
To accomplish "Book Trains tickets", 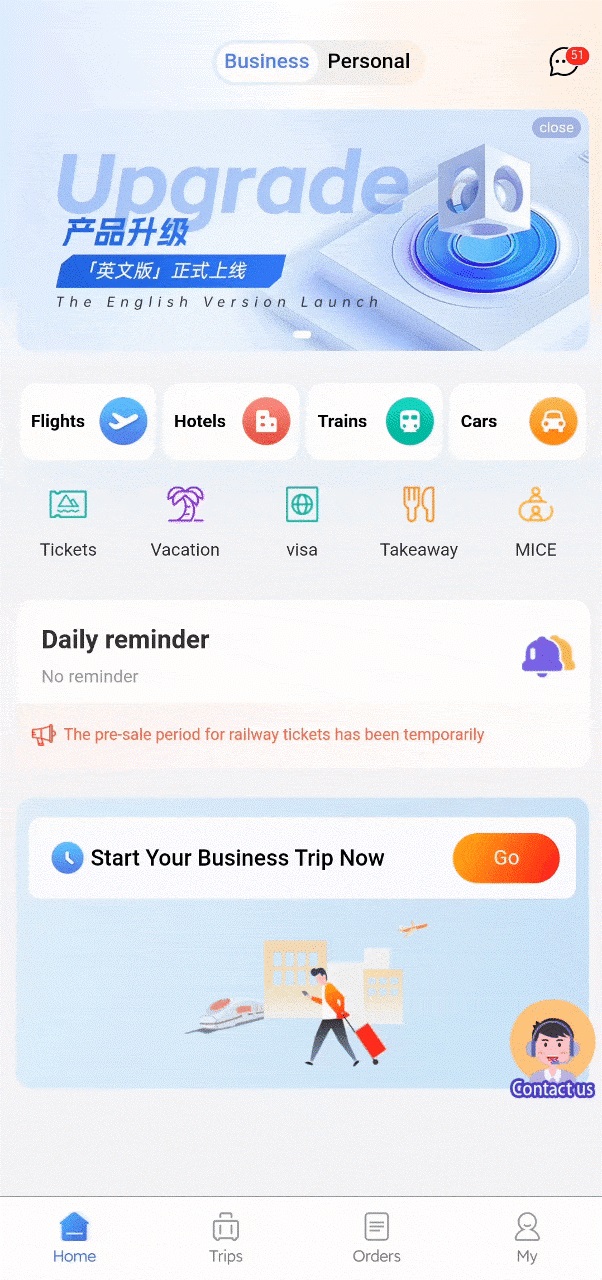I will click(374, 422).
